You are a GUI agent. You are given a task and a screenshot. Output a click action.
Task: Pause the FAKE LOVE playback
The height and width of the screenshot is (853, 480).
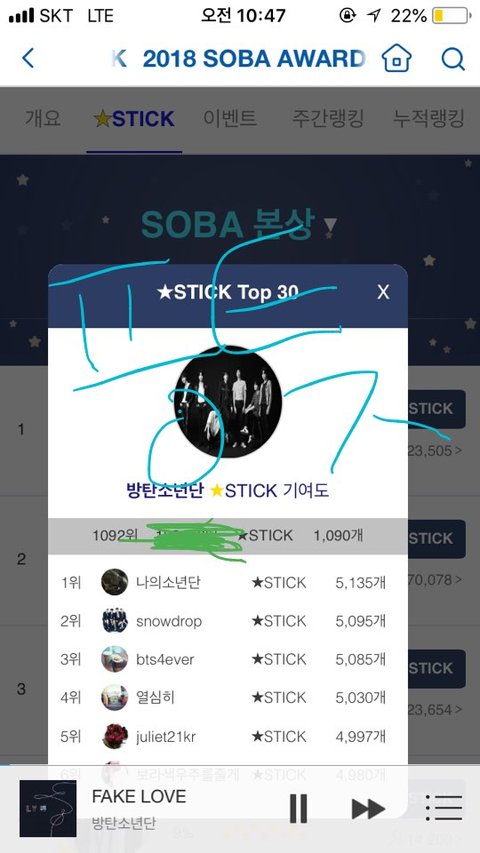click(298, 808)
